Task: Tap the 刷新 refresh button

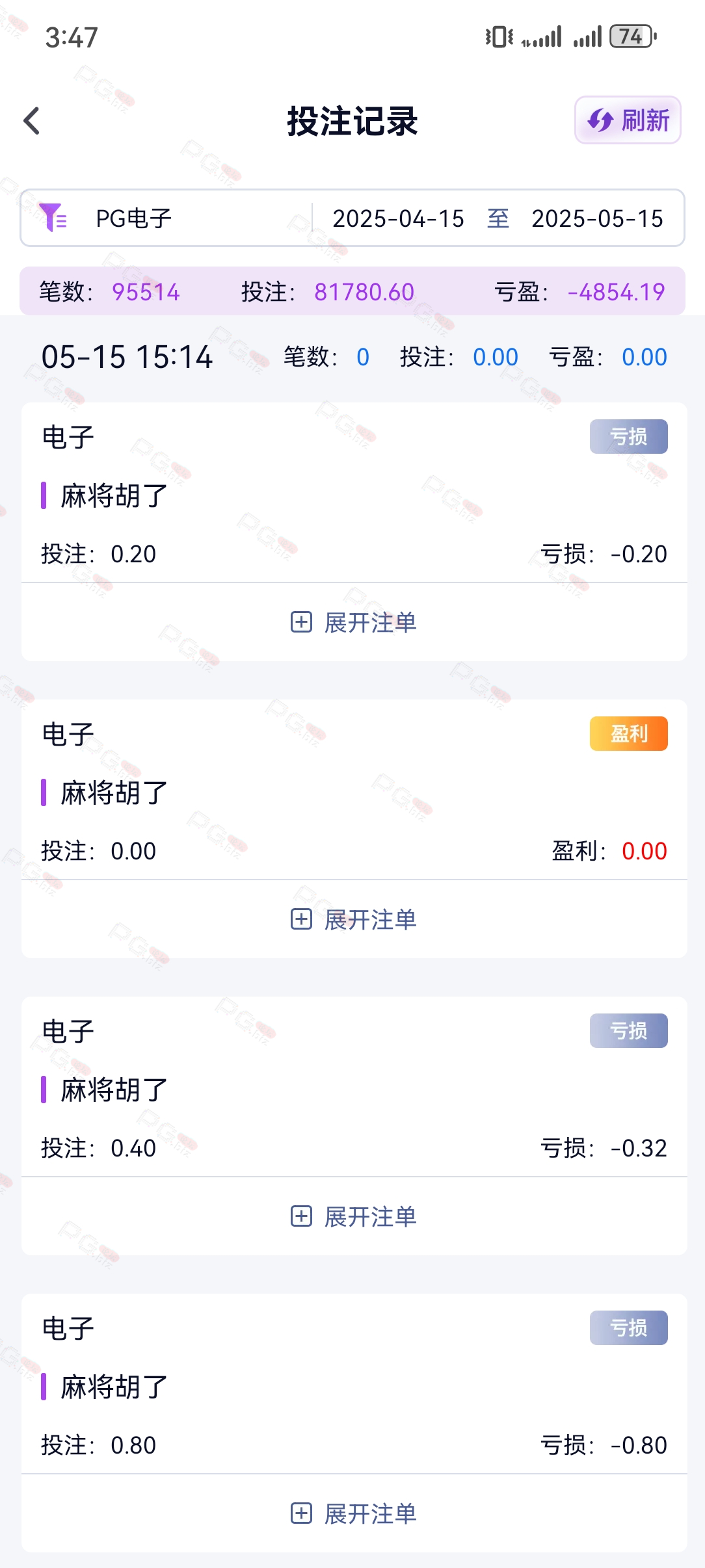Action: point(628,120)
